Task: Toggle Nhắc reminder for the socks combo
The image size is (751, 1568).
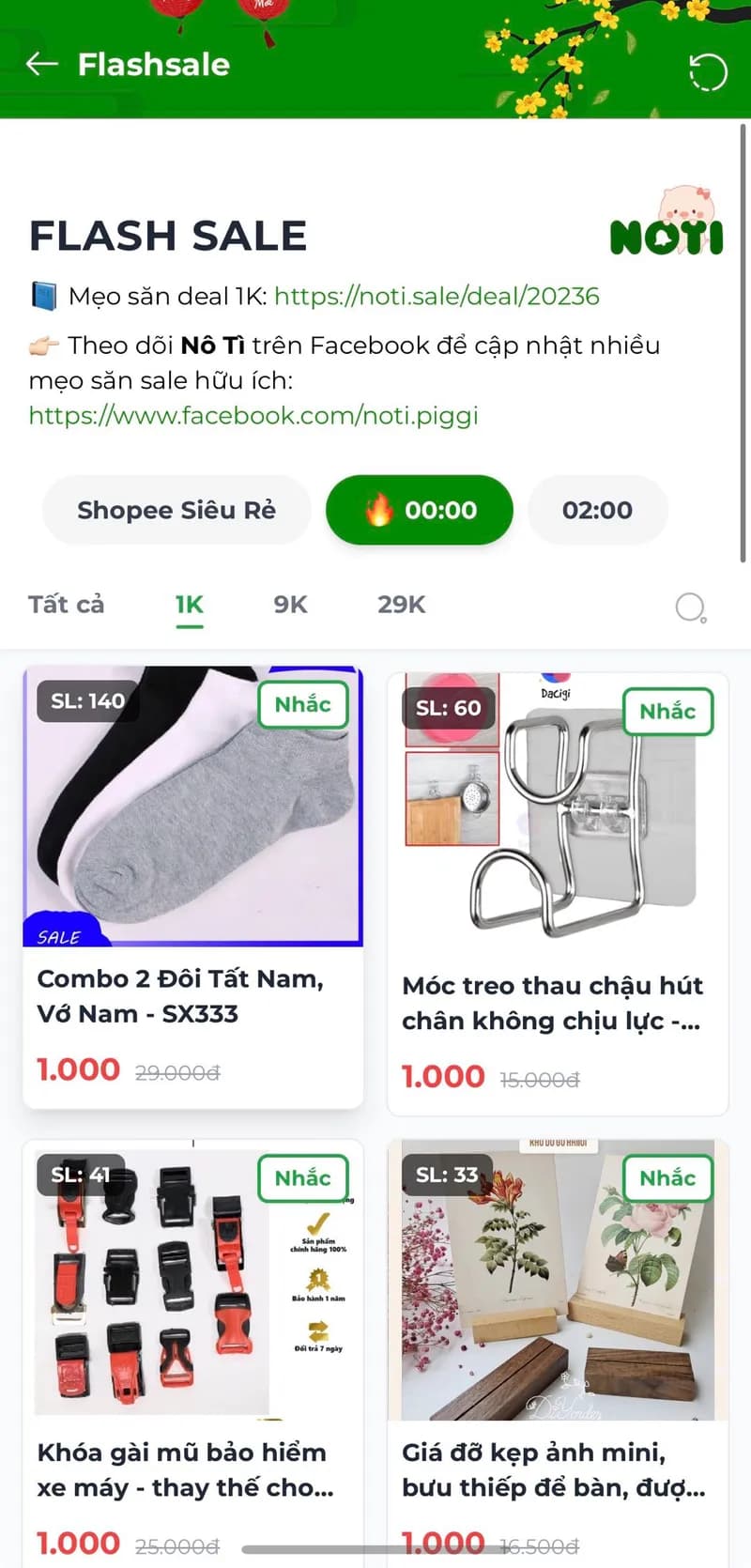Action: (302, 704)
